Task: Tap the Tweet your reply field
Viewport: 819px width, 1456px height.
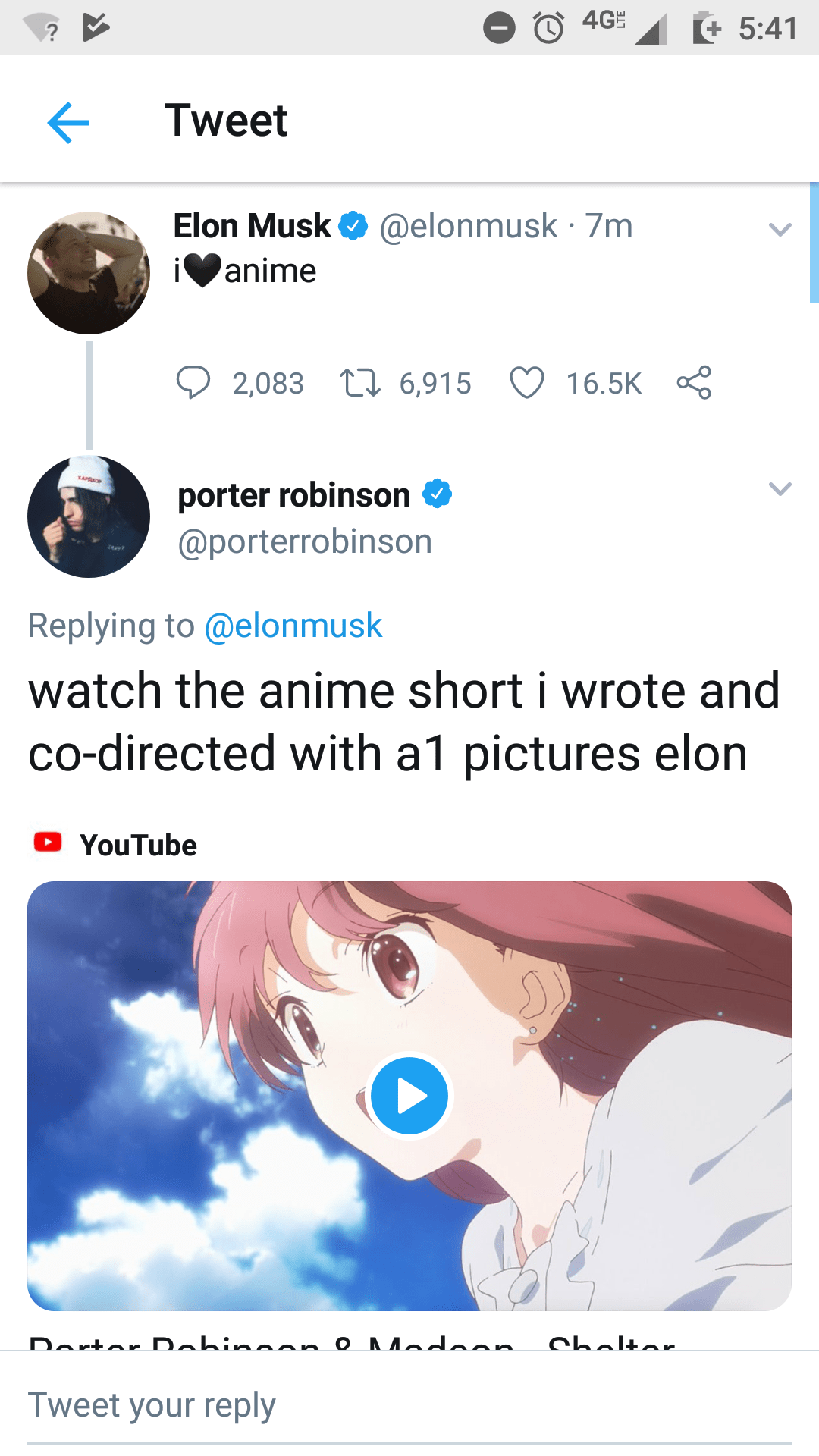Action: pyautogui.click(x=409, y=1404)
